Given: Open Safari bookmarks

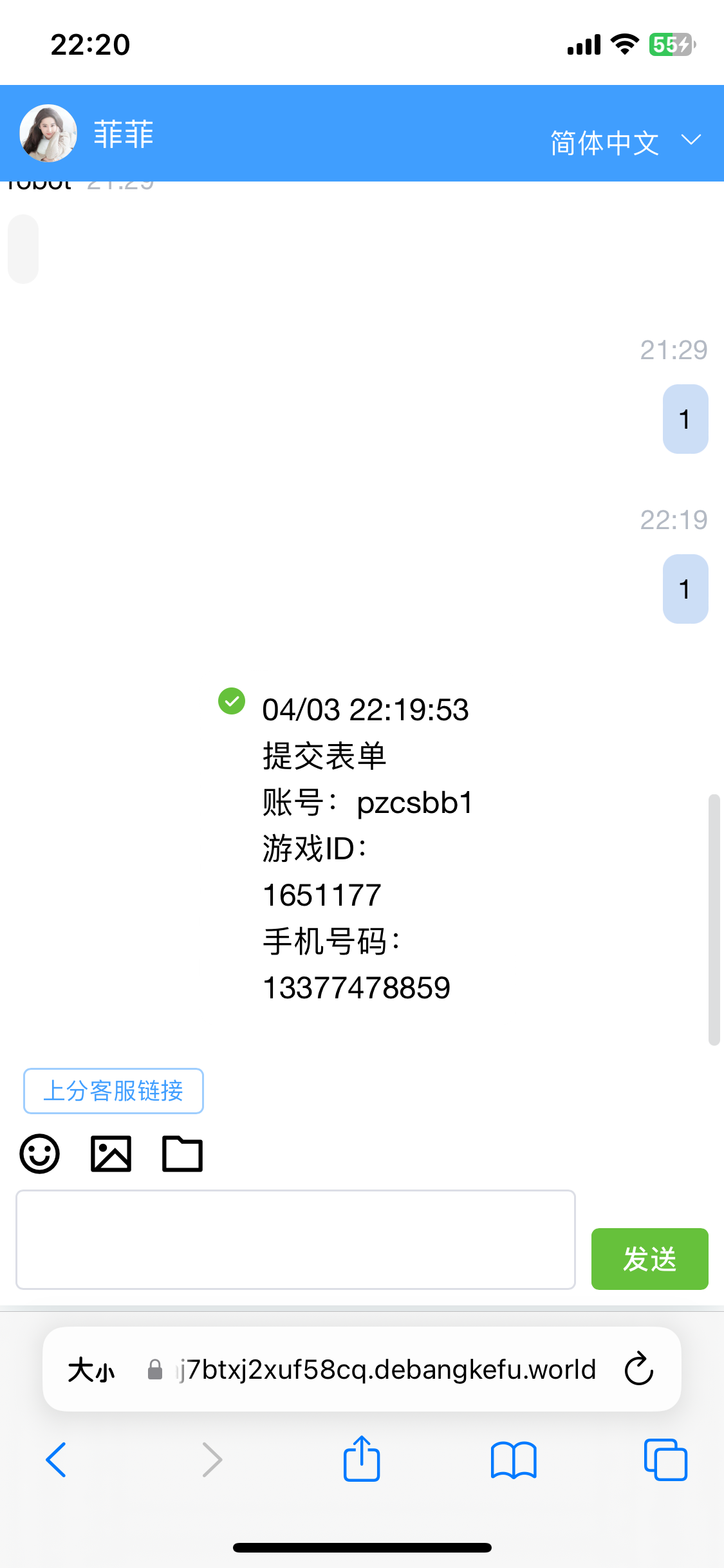Looking at the screenshot, I should pos(513,1459).
